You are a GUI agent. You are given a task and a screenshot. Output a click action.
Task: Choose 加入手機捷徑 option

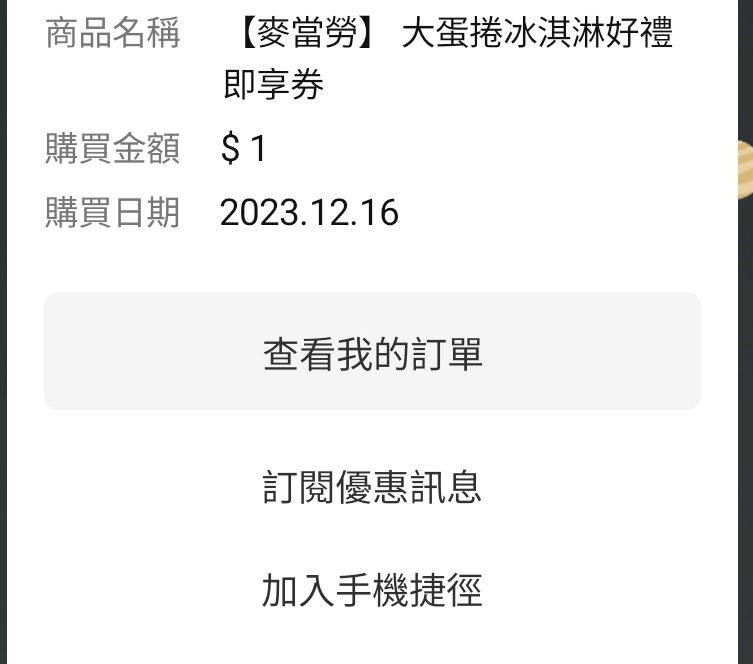click(x=372, y=590)
